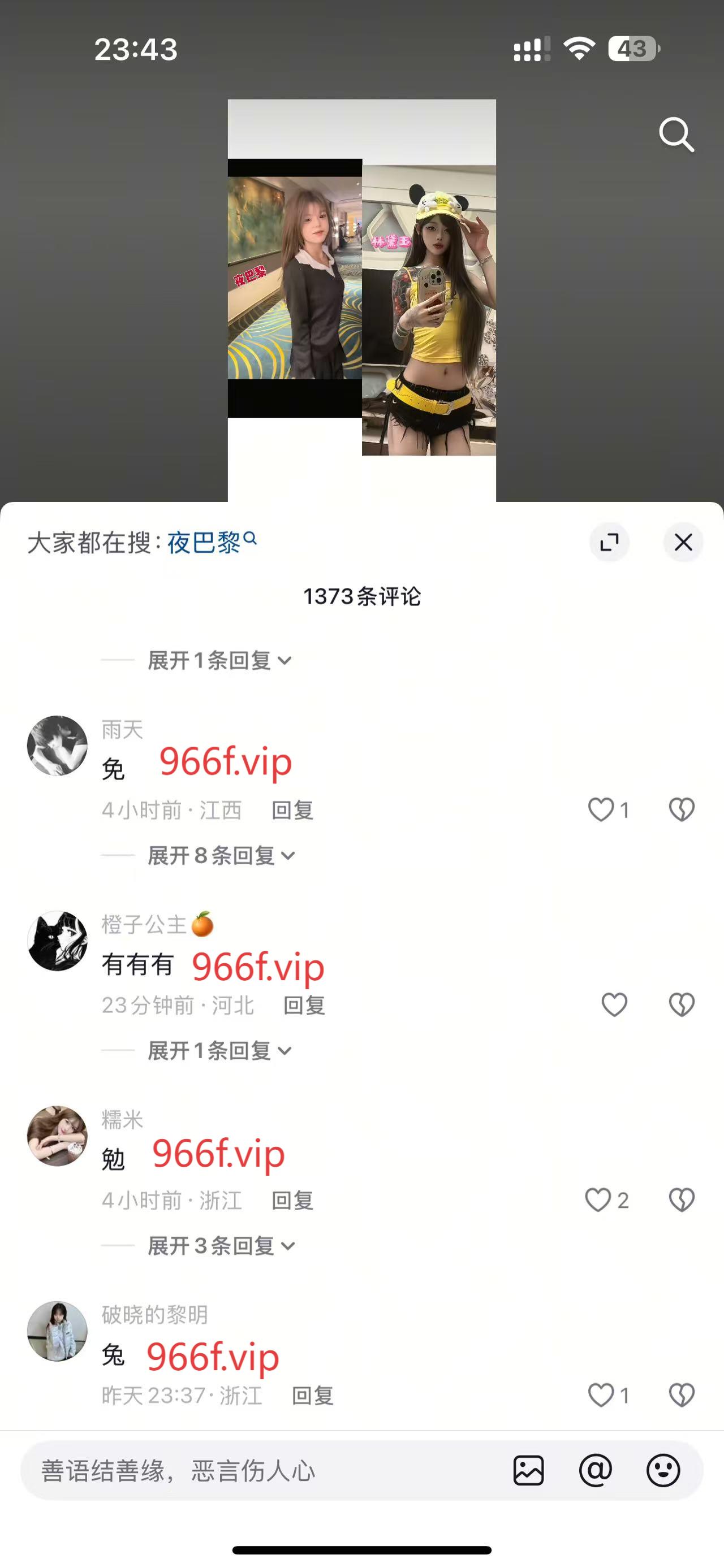Screen dimensions: 724x1568
Task: Dislike 雨天's comment
Action: [682, 809]
